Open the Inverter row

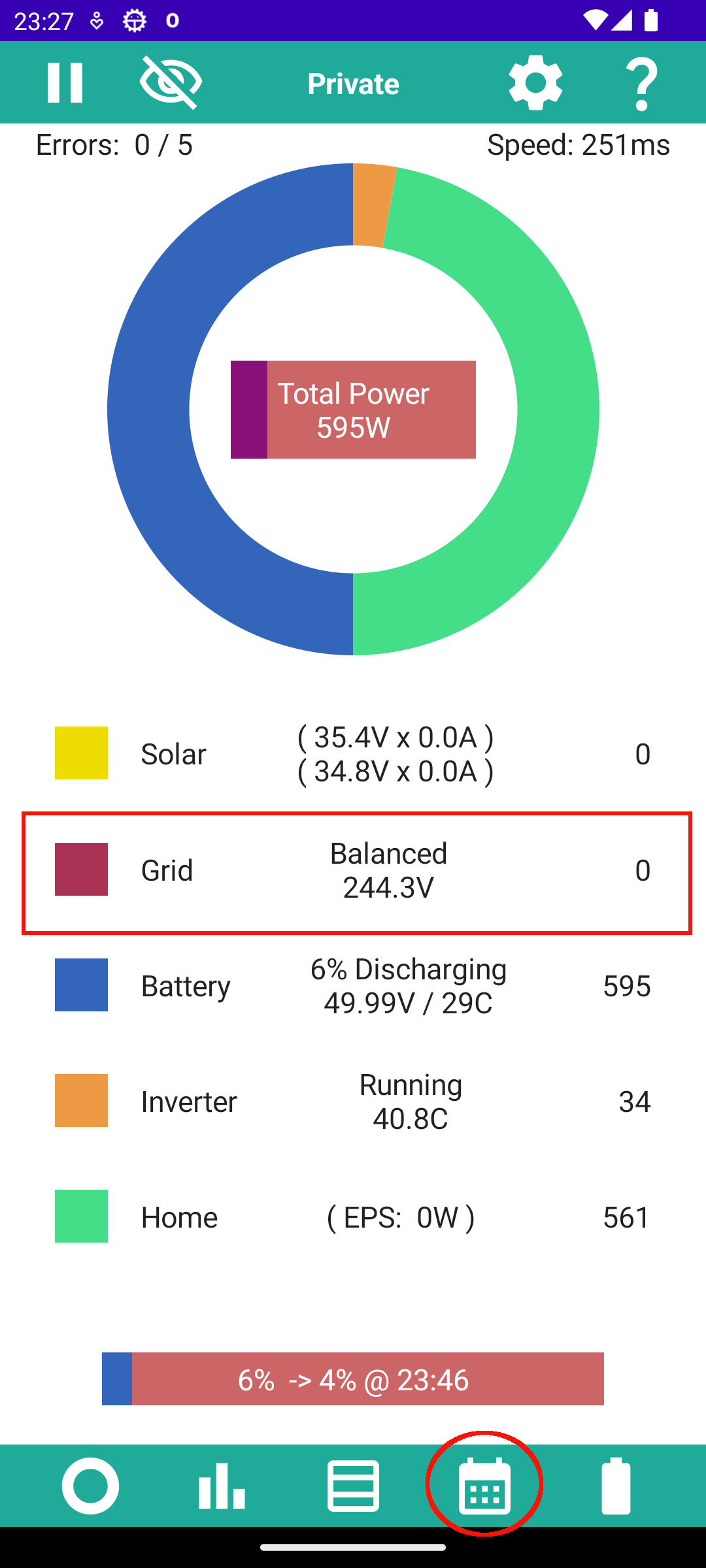tap(353, 1102)
